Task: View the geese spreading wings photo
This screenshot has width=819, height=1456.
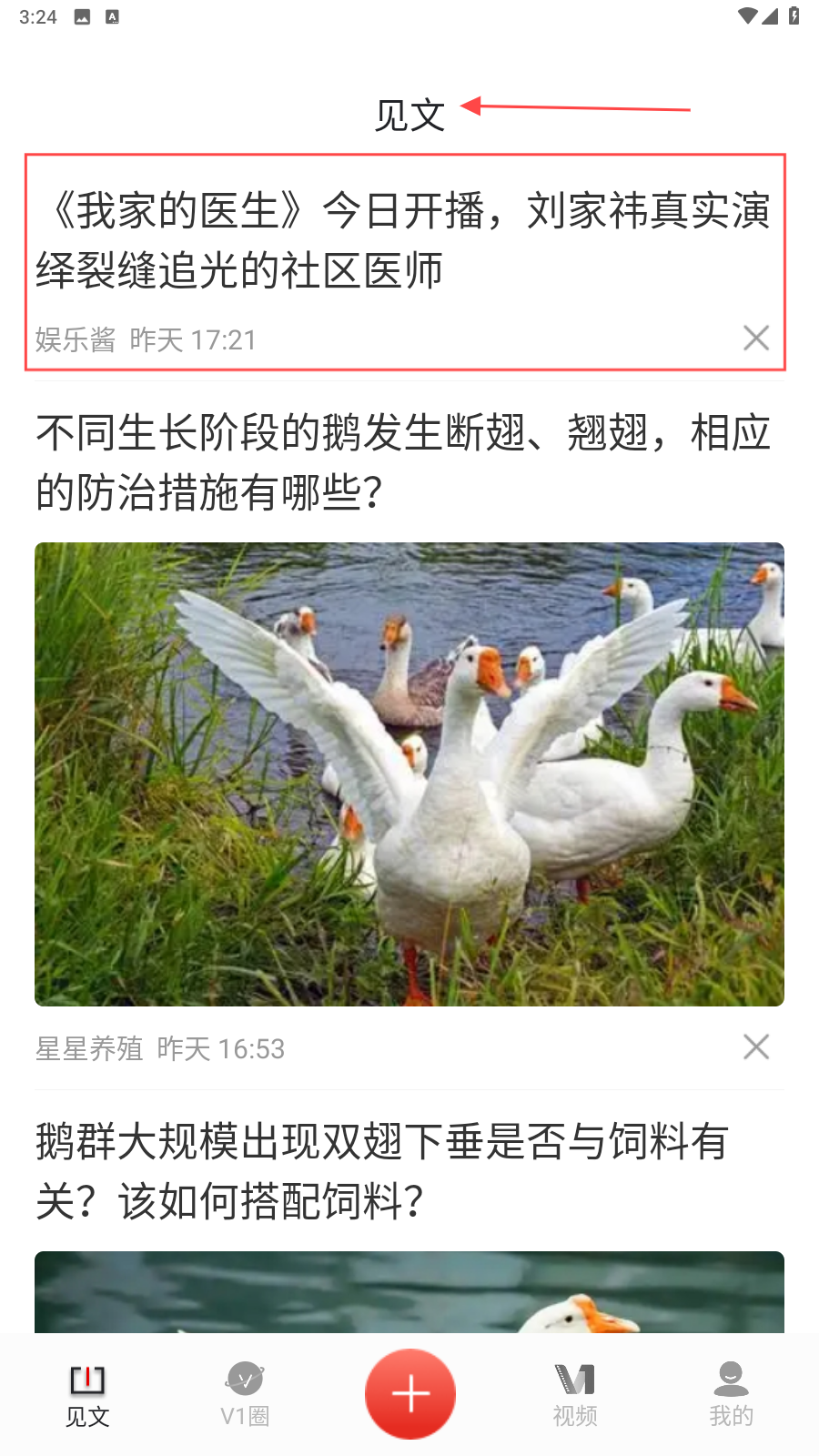Action: pyautogui.click(x=408, y=773)
